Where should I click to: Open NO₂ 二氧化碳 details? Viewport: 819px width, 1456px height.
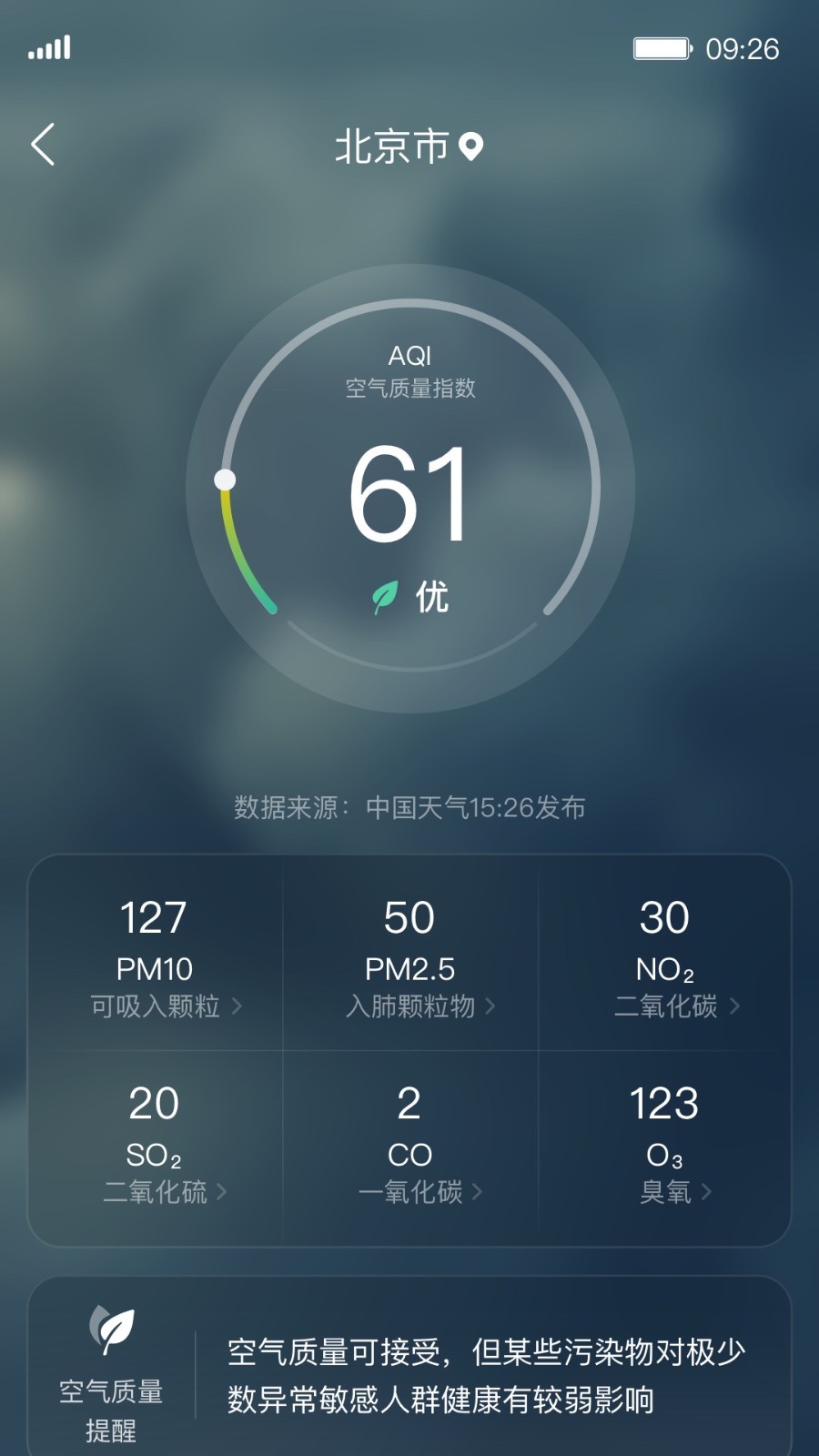point(664,953)
